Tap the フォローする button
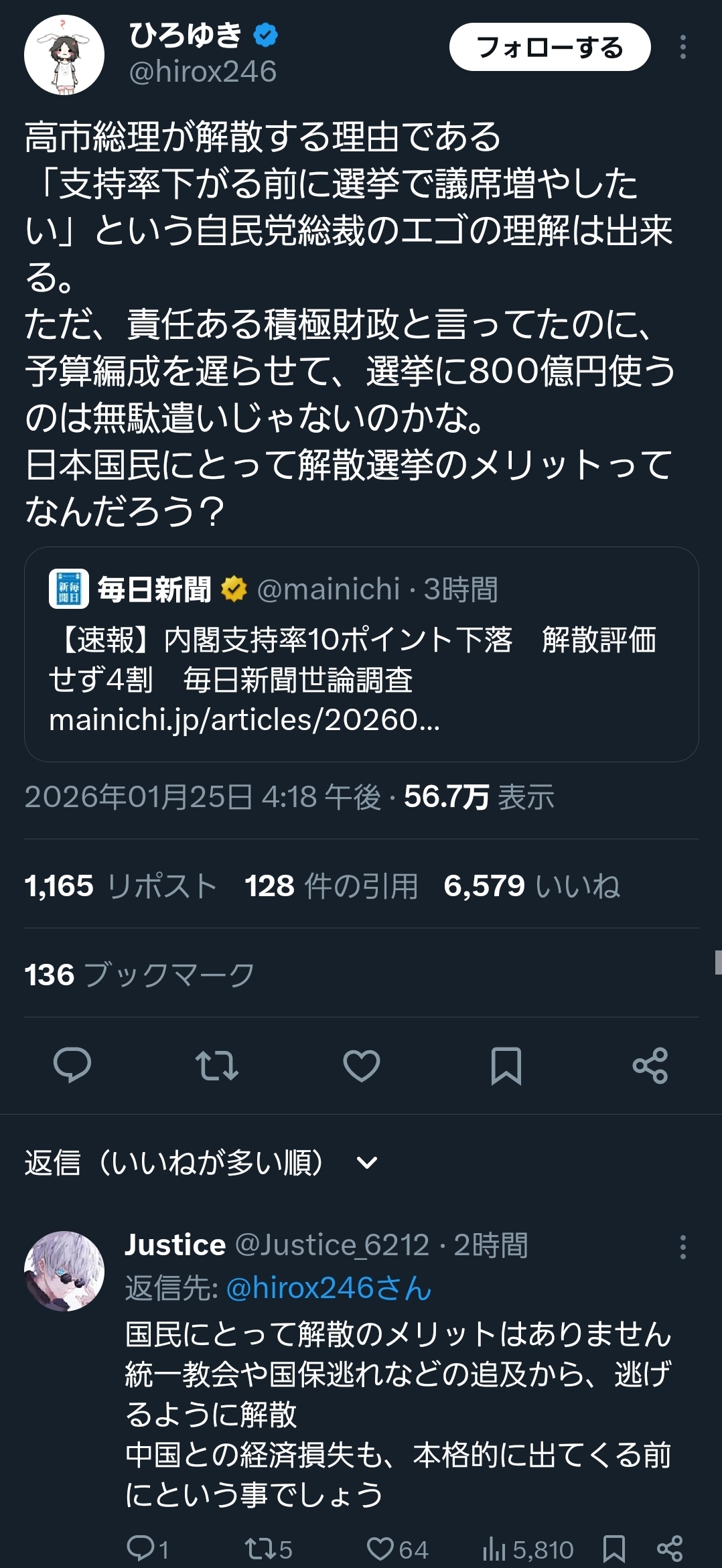 click(x=549, y=47)
